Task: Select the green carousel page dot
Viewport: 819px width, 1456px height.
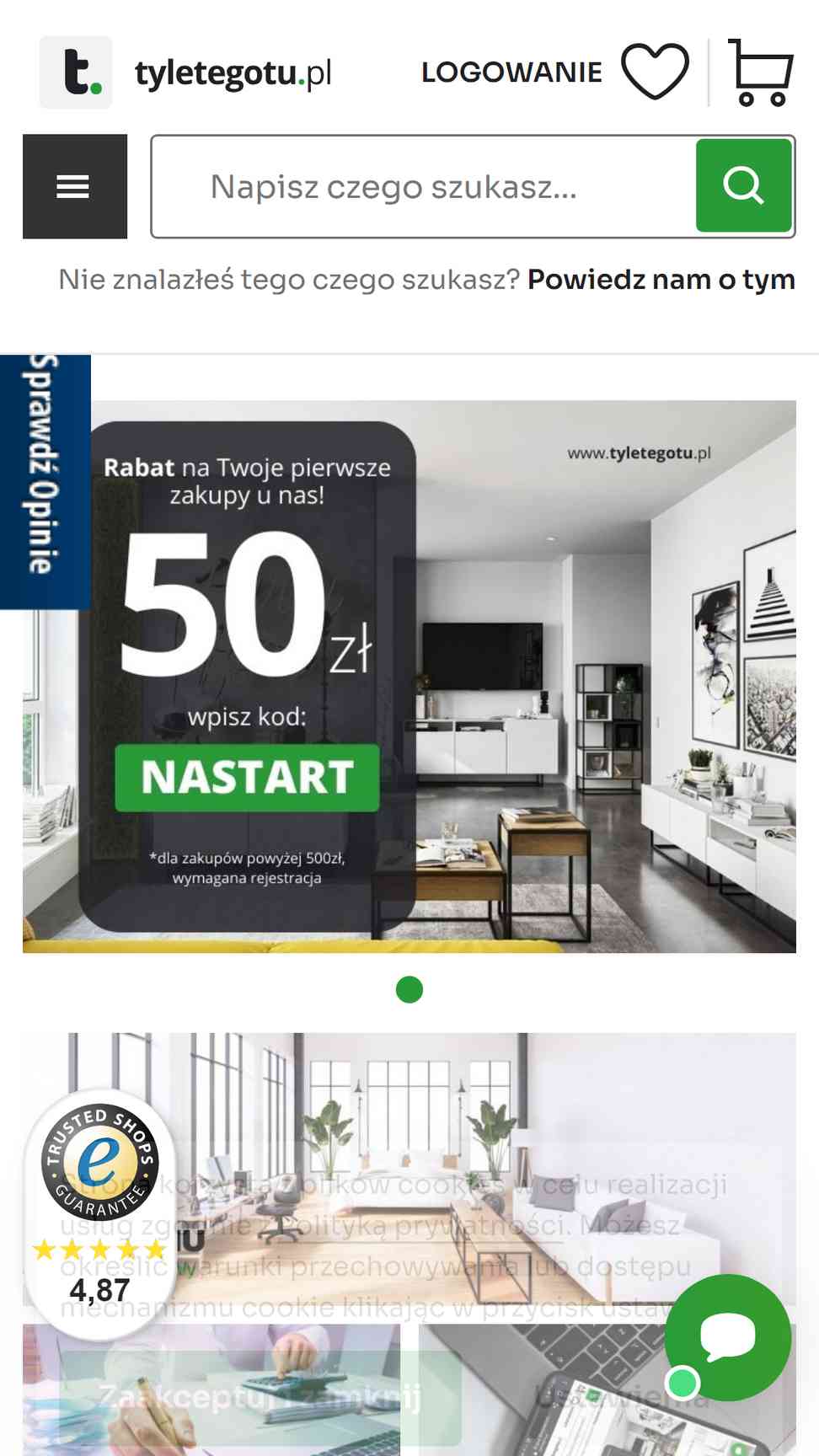Action: 409,989
